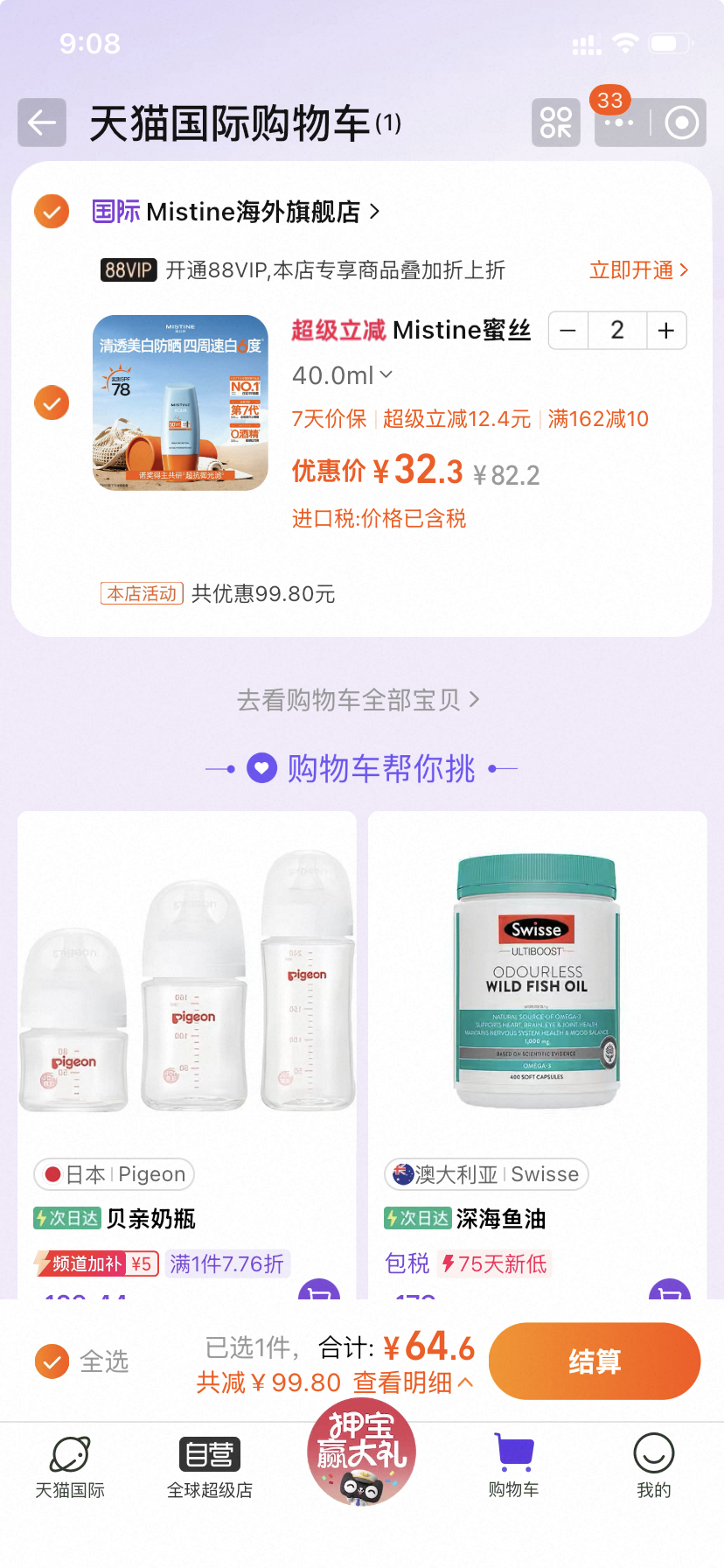Switch to the 天猫国际 tab
This screenshot has width=724, height=1568.
click(70, 1466)
